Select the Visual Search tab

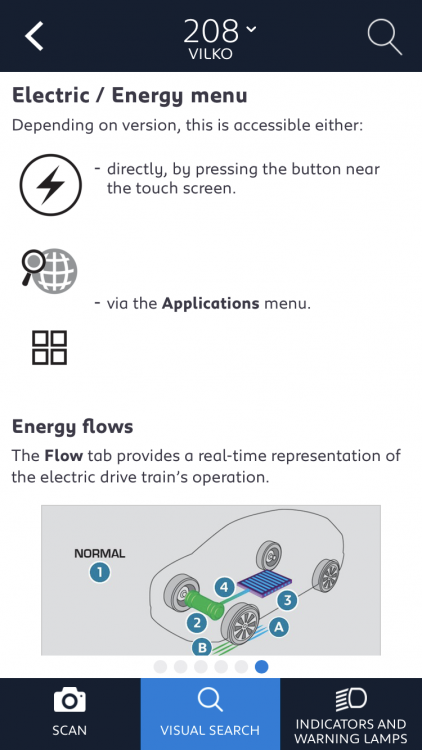(x=211, y=714)
